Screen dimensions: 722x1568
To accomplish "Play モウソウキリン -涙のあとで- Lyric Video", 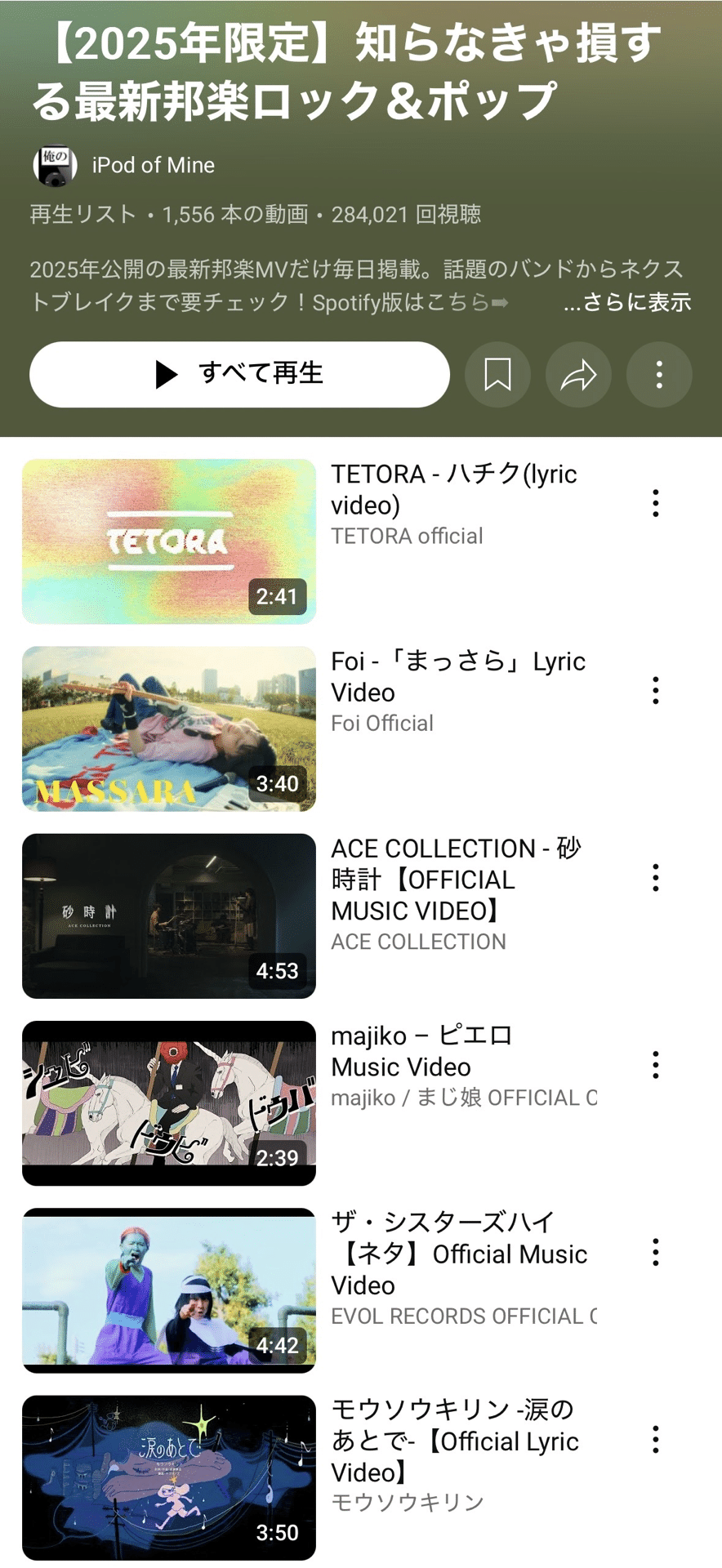I will click(x=169, y=1477).
